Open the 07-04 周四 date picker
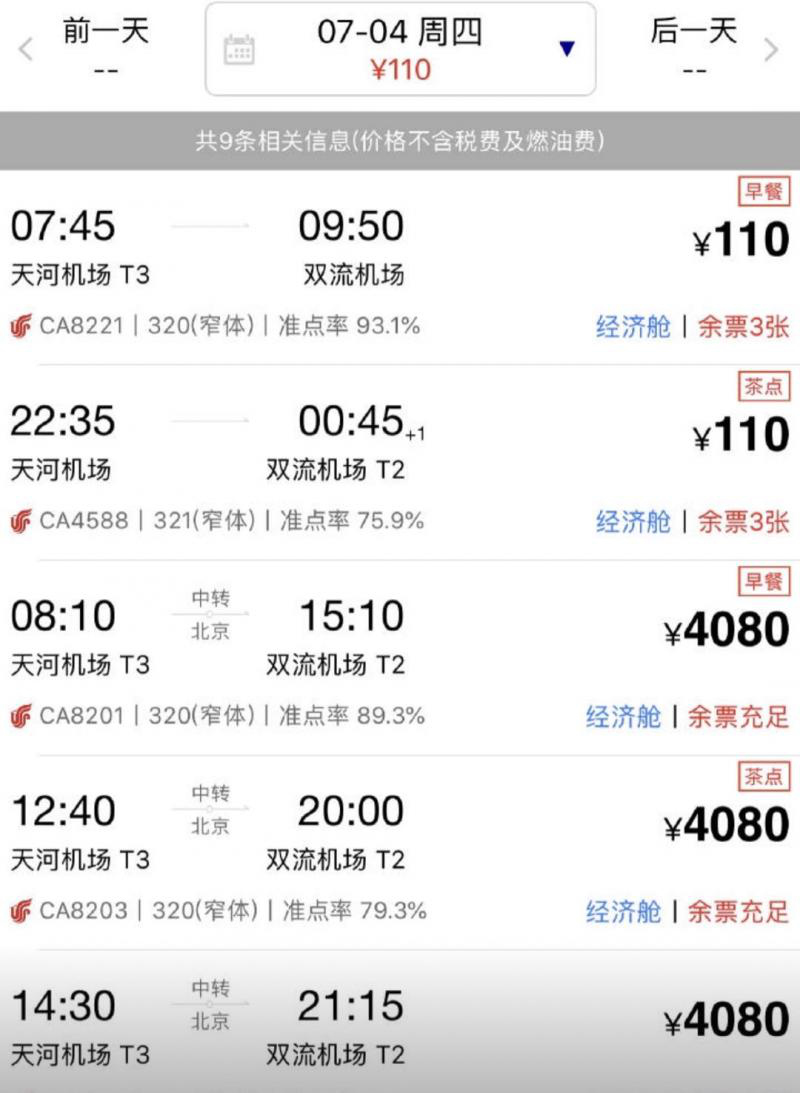Screen dimensions: 800x1093 [x=400, y=48]
